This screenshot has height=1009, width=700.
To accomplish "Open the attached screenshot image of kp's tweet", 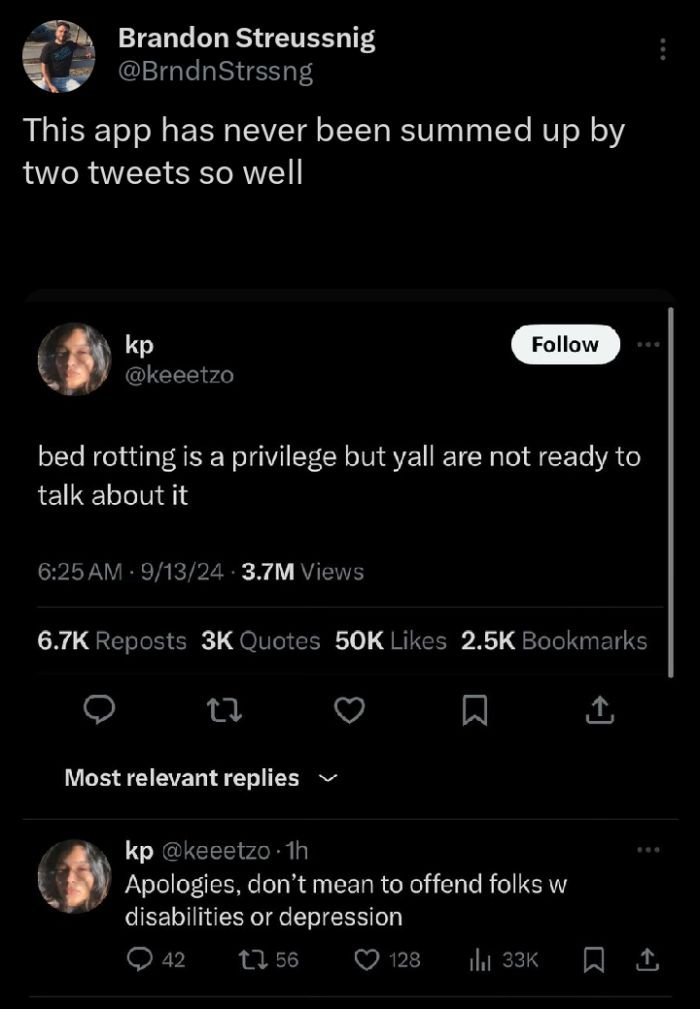I will coord(350,640).
